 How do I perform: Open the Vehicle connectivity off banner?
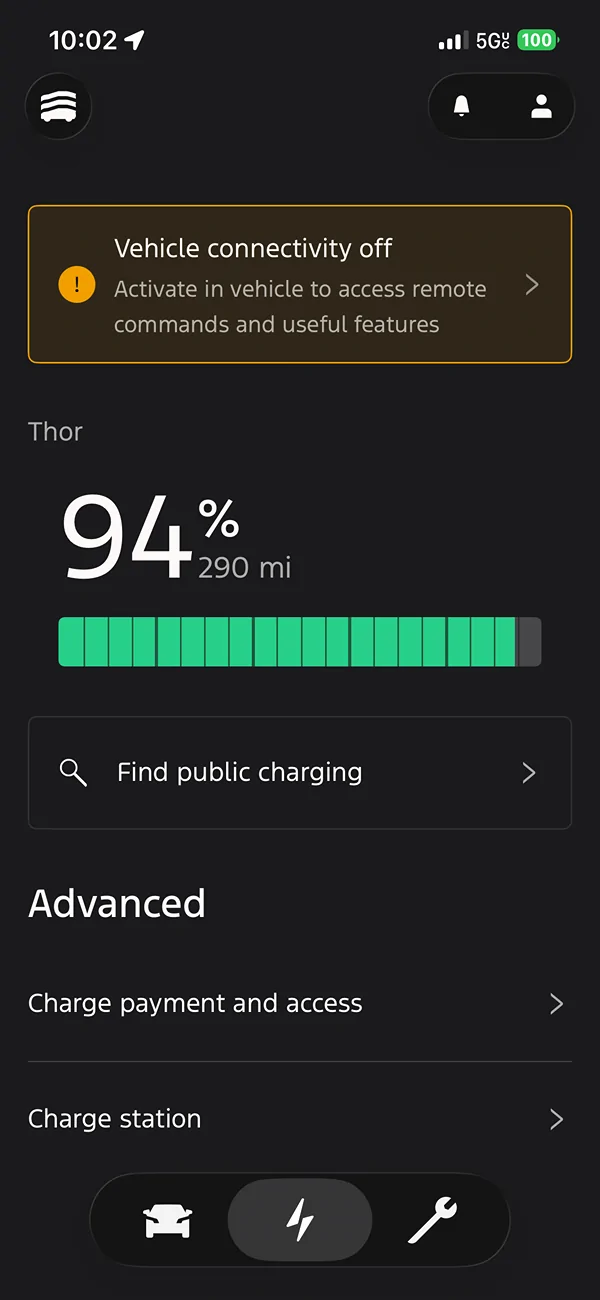(x=300, y=285)
